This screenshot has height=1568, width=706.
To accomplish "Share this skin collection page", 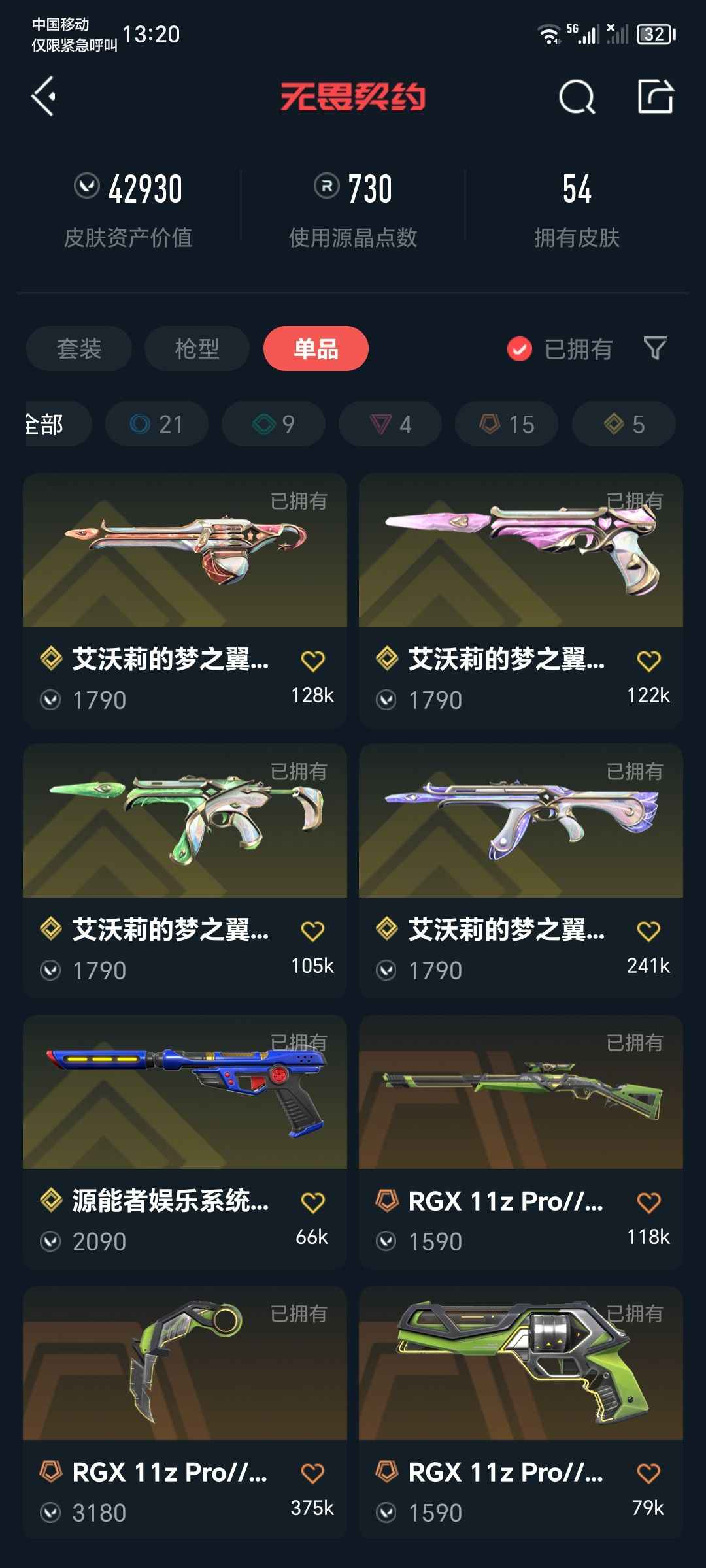I will click(x=655, y=97).
